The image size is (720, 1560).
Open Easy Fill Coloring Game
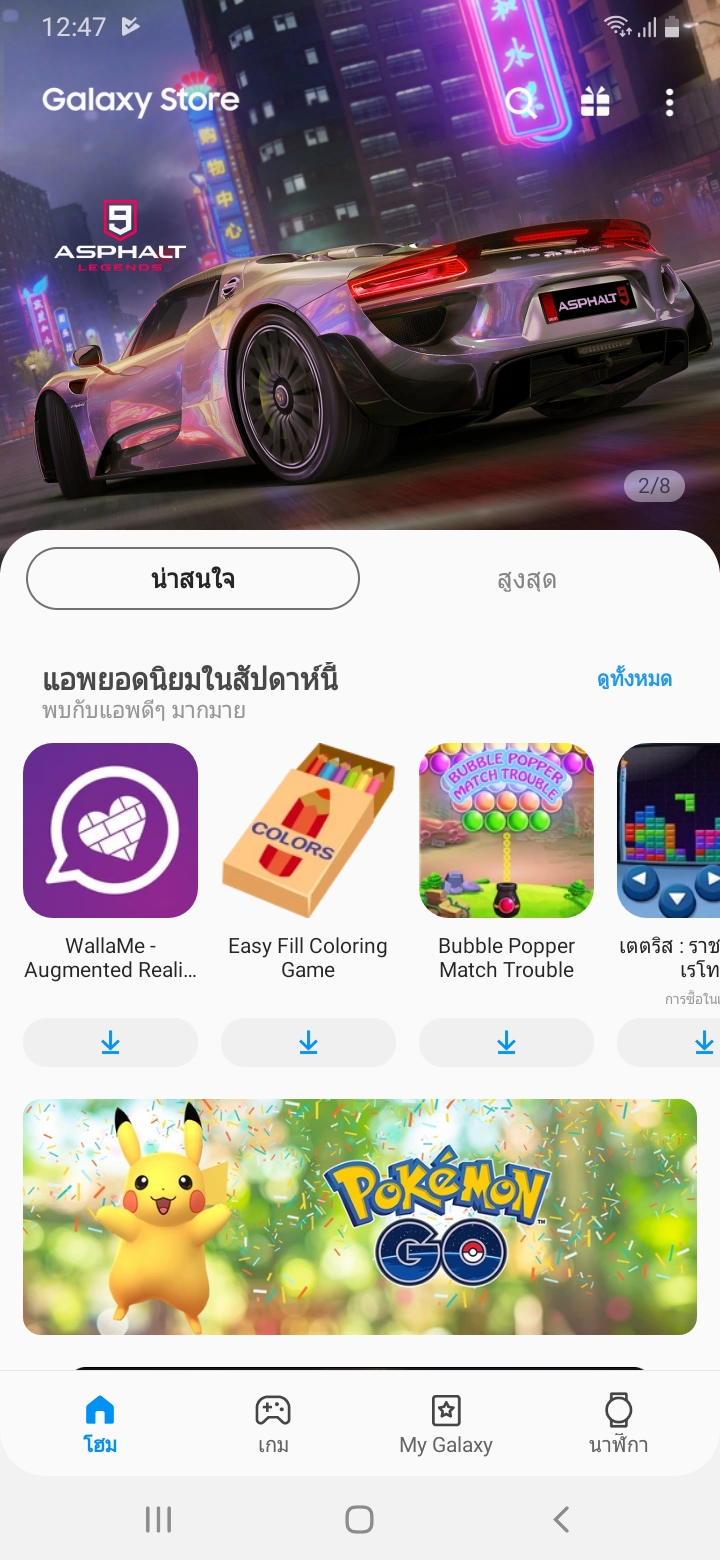pyautogui.click(x=308, y=830)
